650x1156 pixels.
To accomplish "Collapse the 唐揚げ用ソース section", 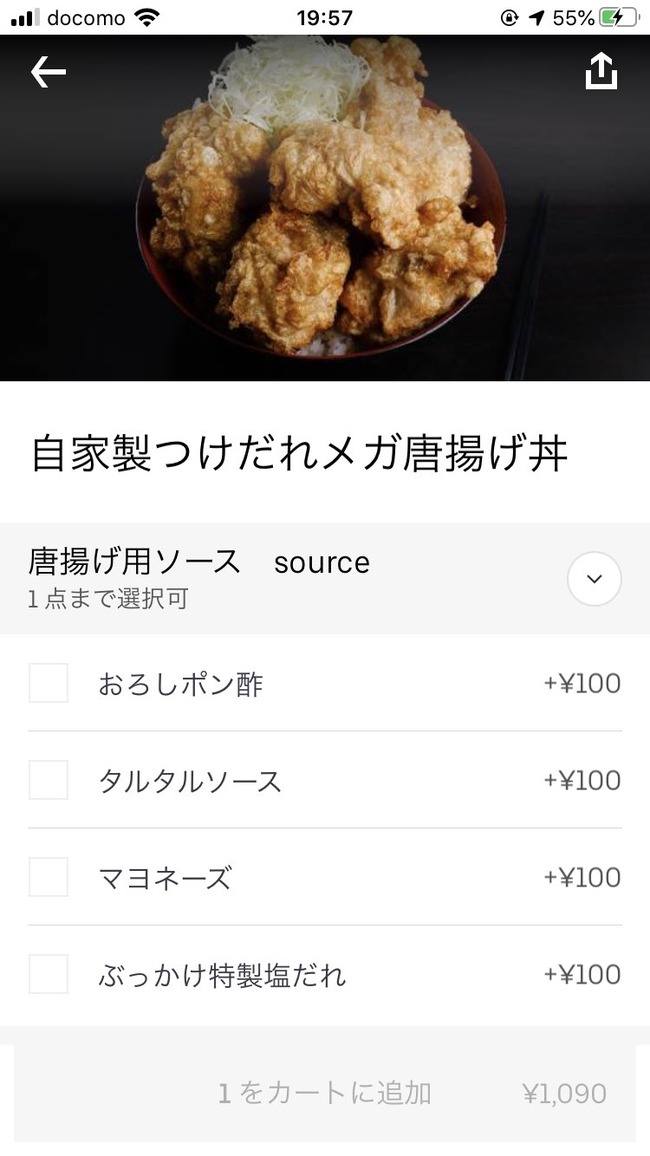I will (x=594, y=579).
